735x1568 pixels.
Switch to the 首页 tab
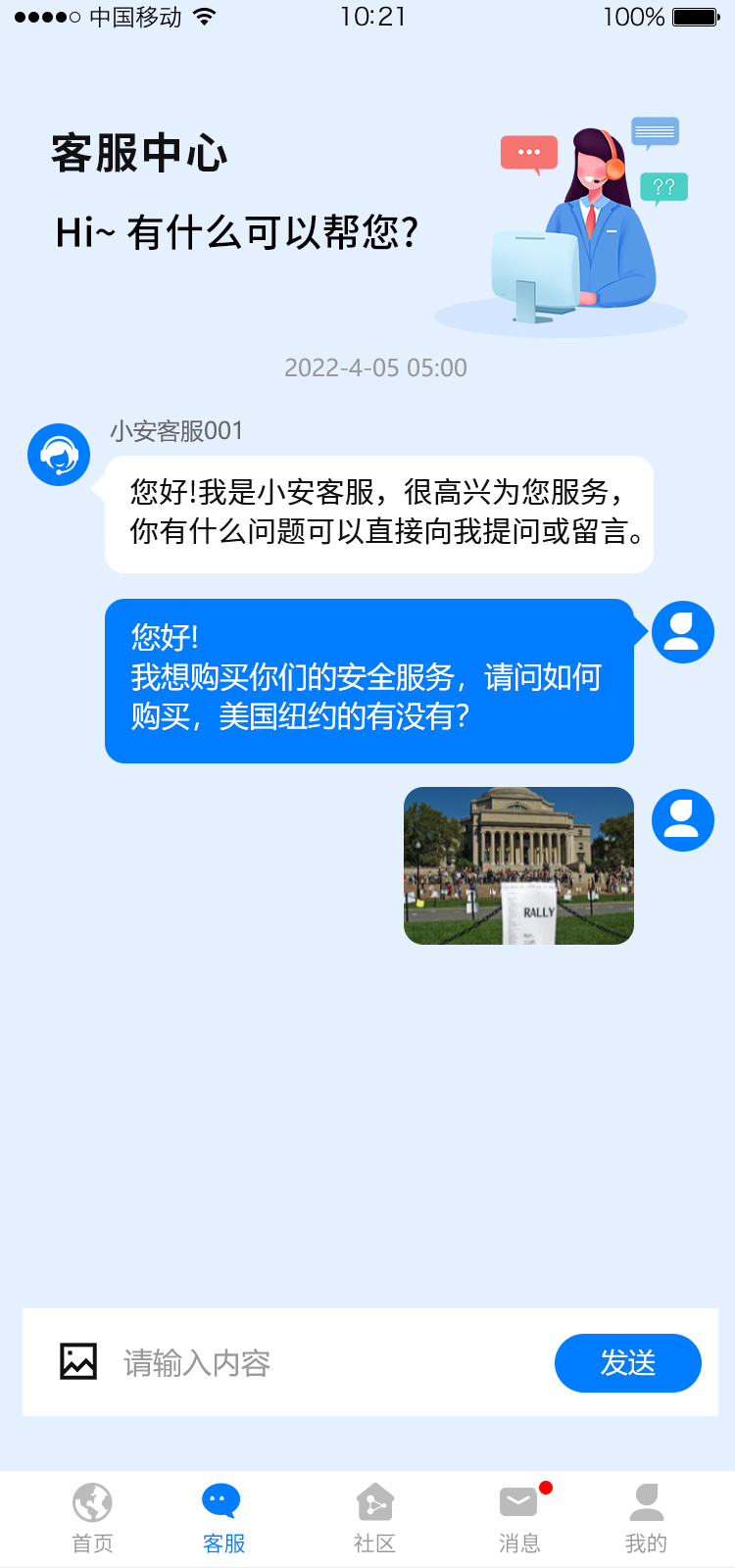click(x=92, y=1517)
